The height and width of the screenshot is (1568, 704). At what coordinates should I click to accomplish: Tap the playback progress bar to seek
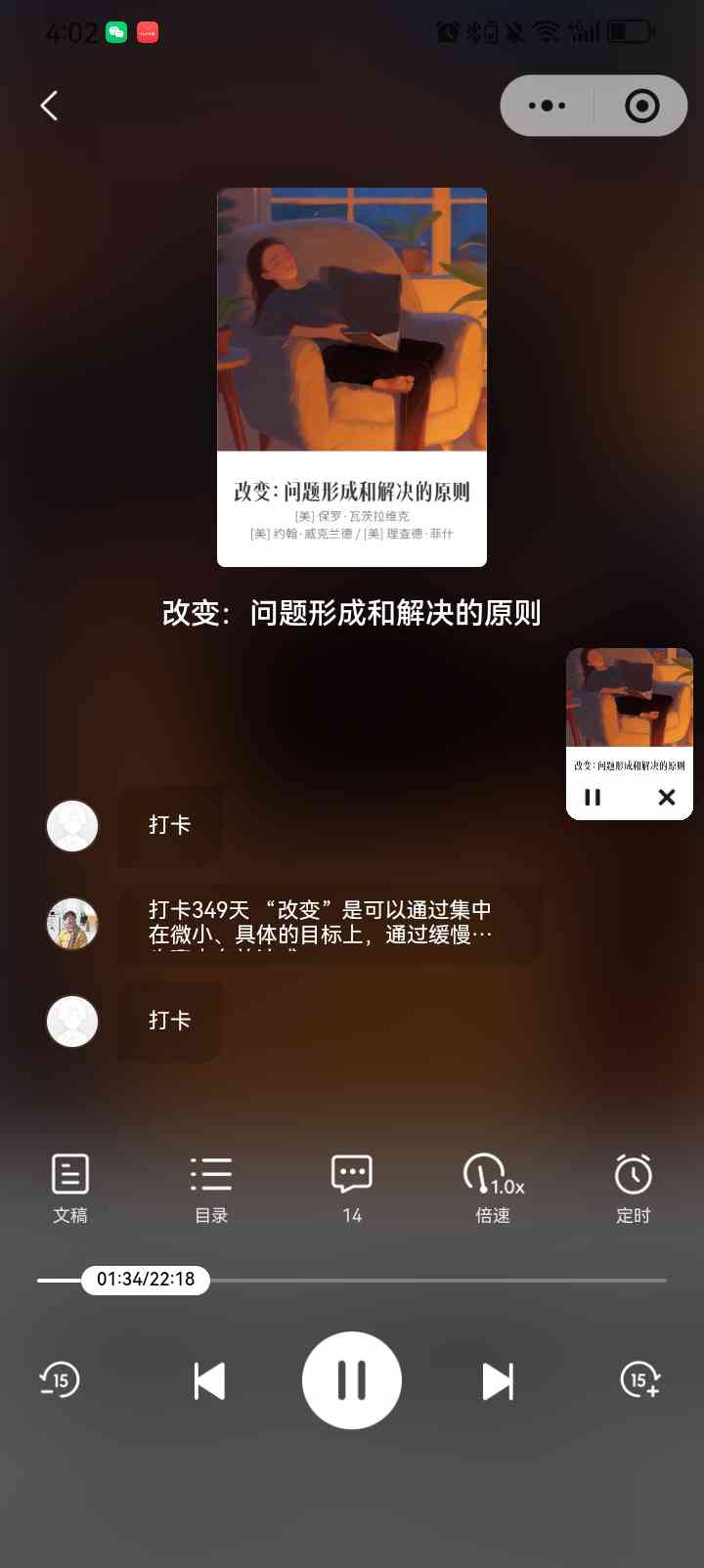click(440, 1280)
